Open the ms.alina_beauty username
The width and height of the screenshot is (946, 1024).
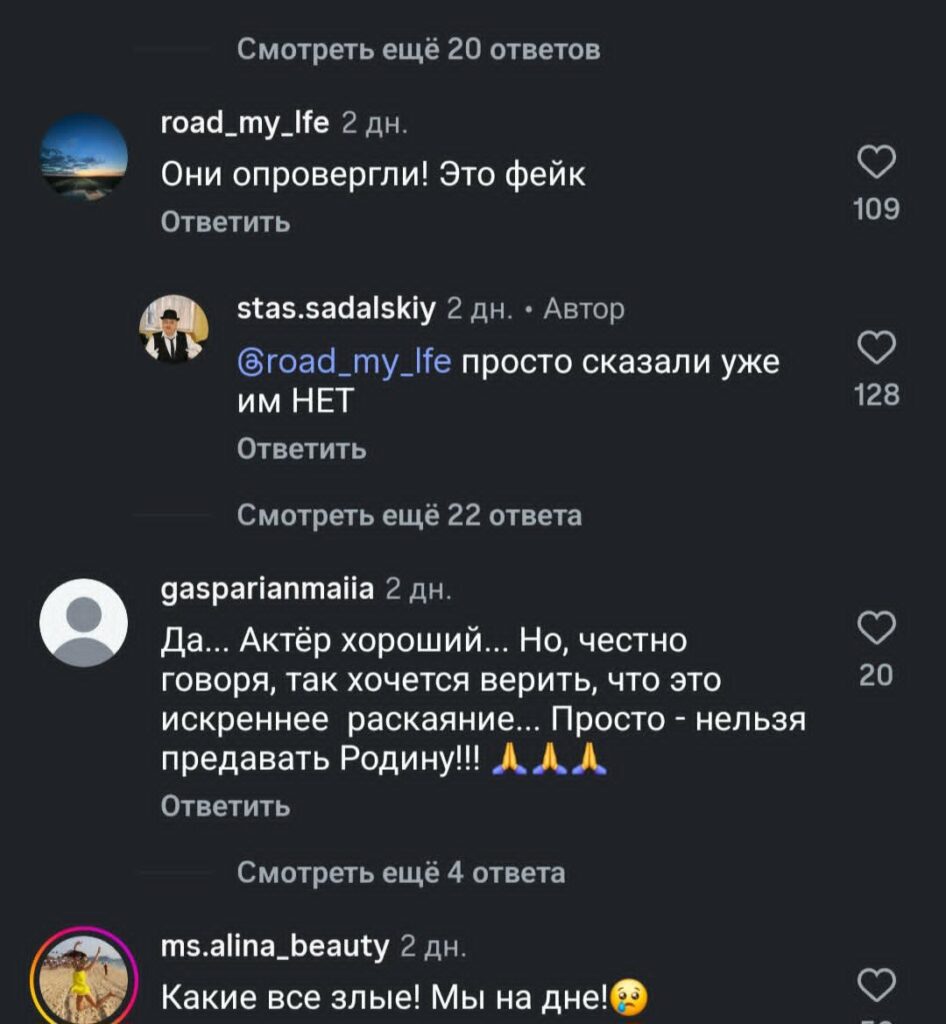click(275, 946)
